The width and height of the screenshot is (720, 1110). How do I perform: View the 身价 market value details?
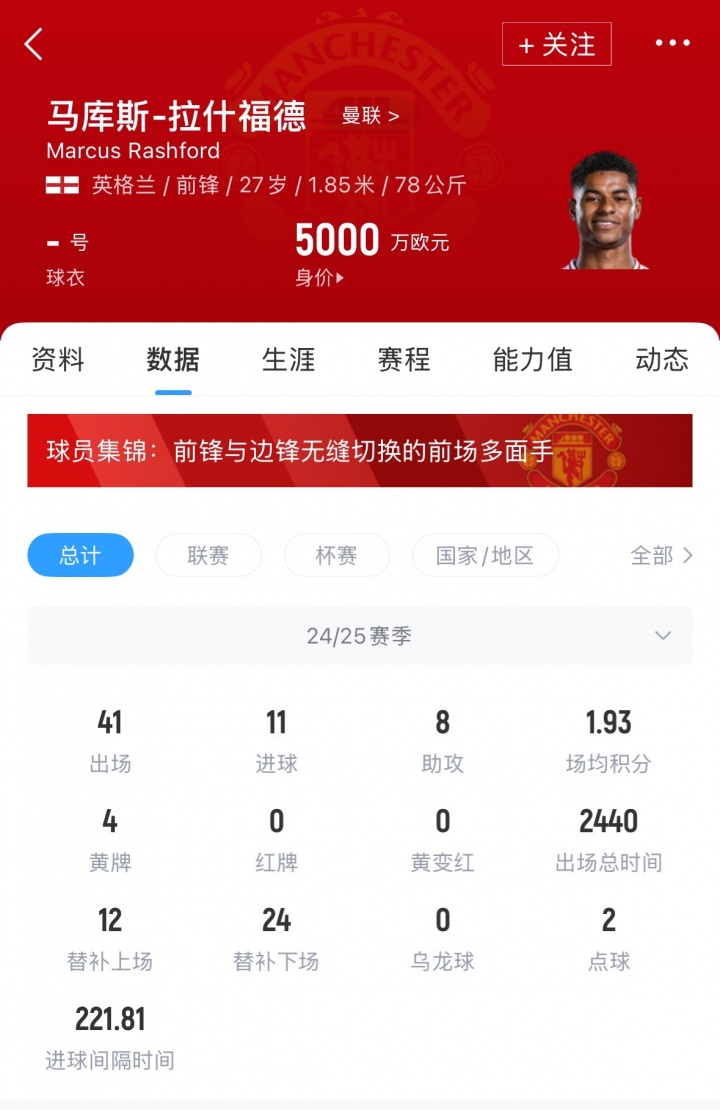click(x=320, y=278)
